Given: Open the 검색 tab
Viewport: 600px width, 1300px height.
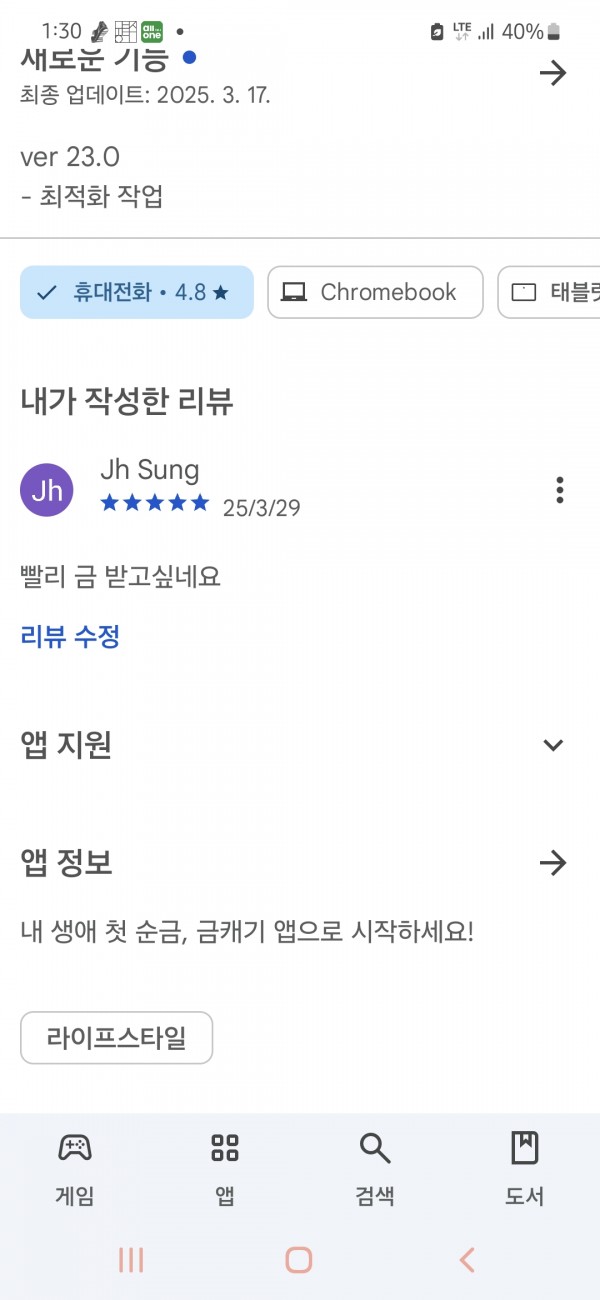Looking at the screenshot, I should coord(375,1168).
